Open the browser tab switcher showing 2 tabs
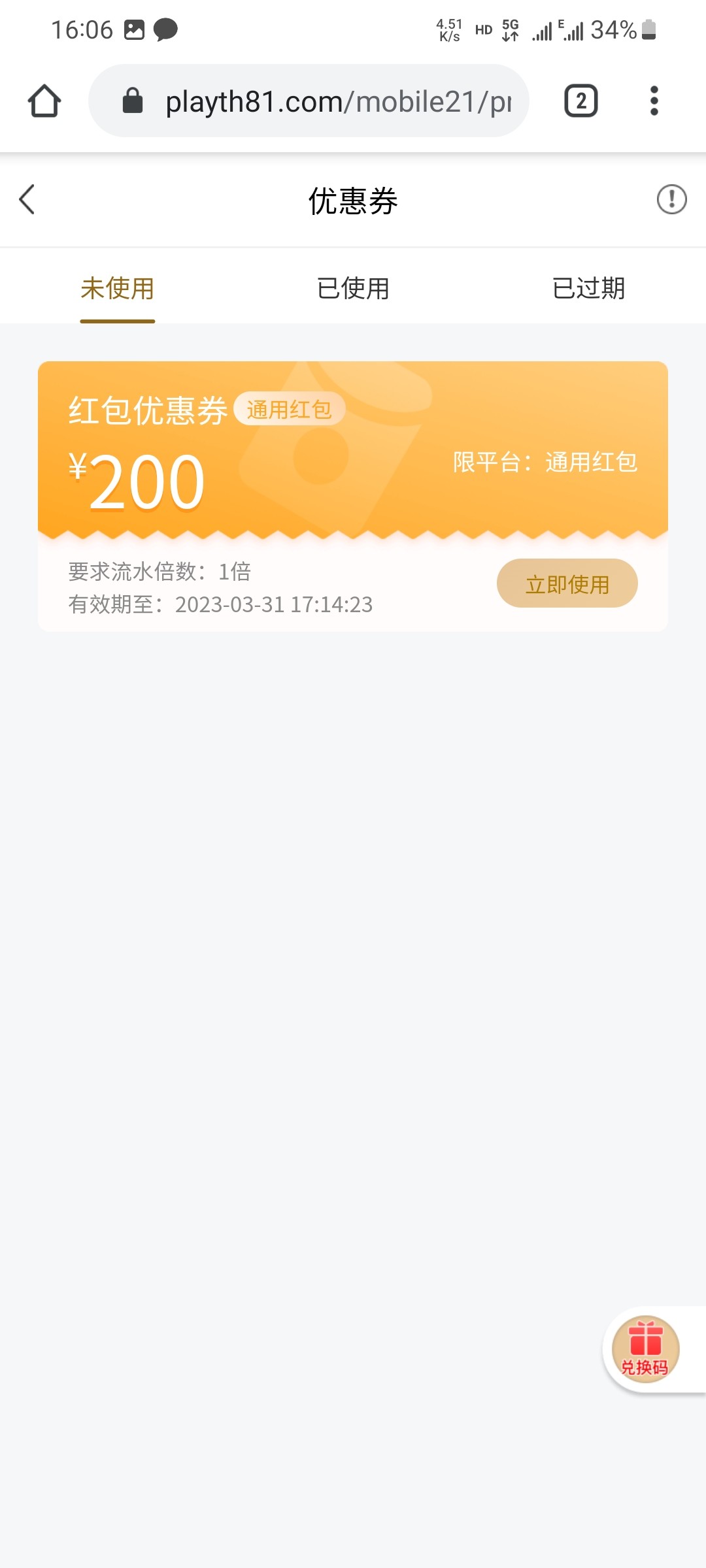 580,101
